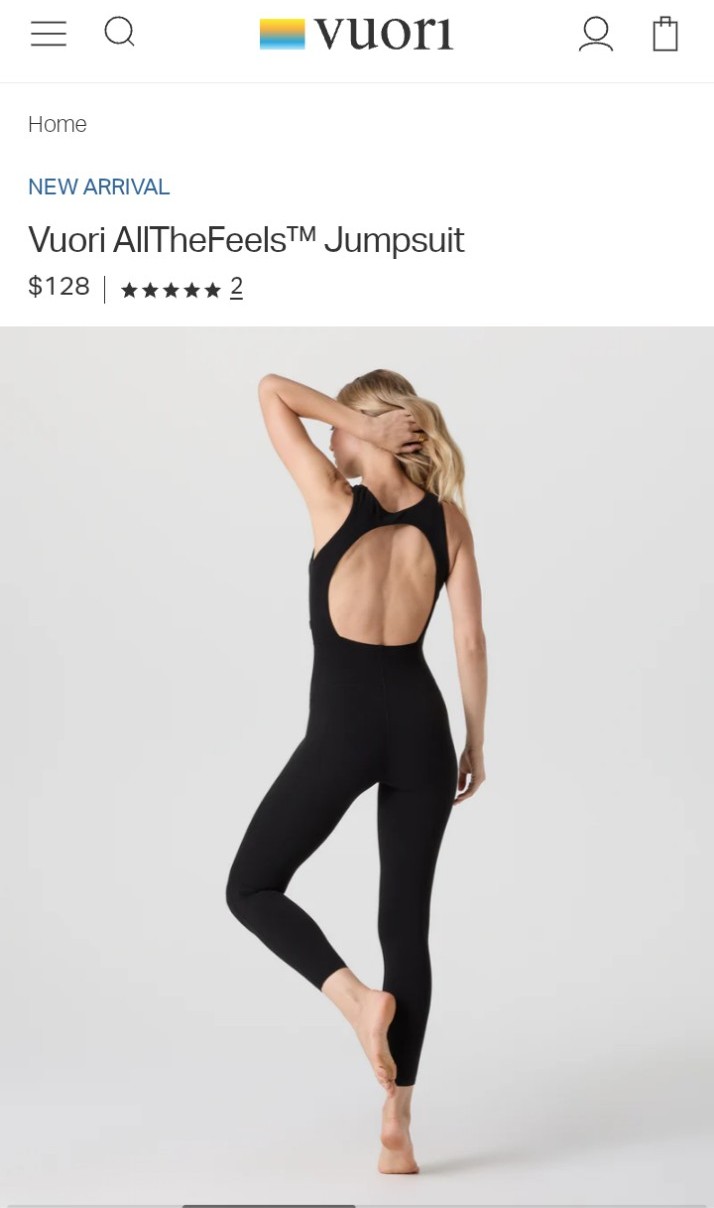The width and height of the screenshot is (714, 1208).
Task: Go to the Vuori homepage logo
Action: (356, 34)
